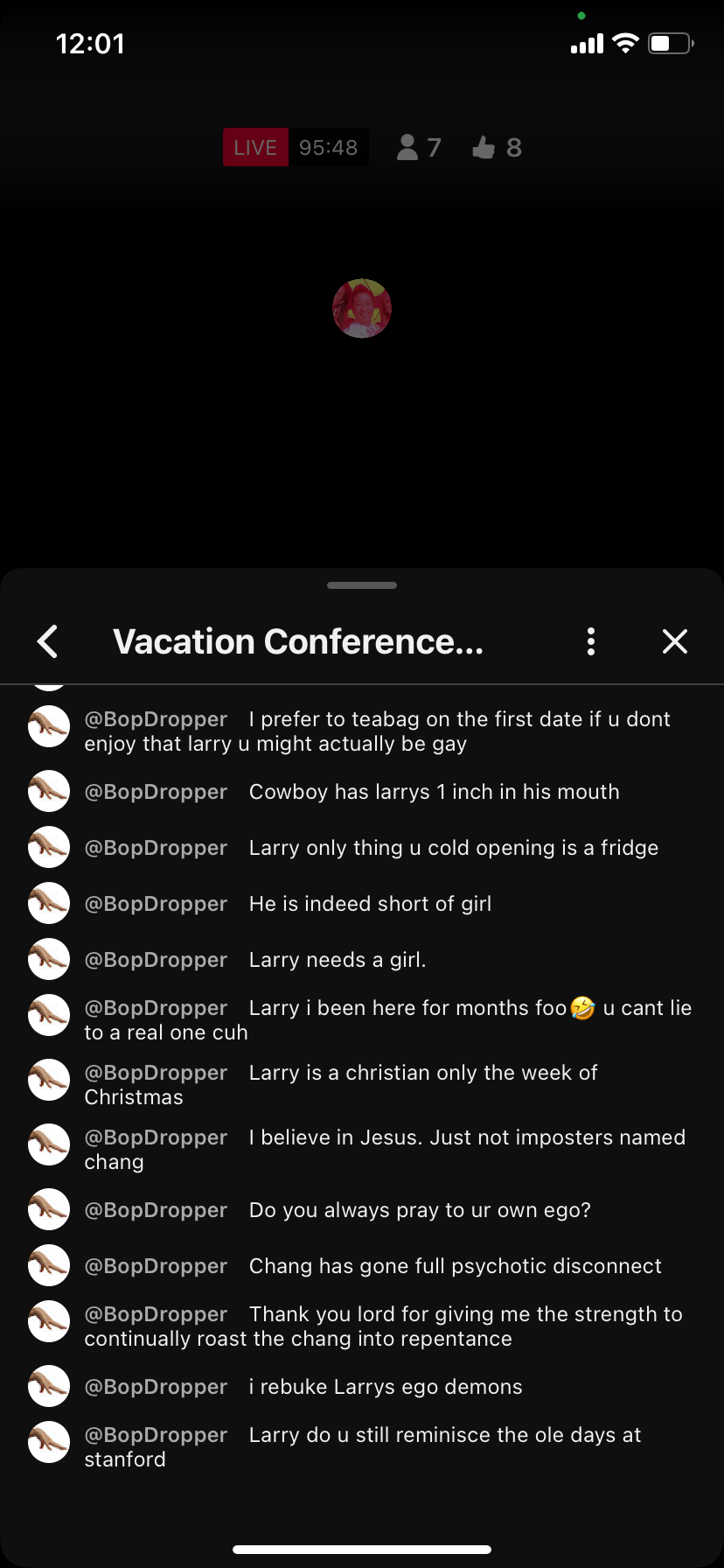This screenshot has width=724, height=1568.
Task: Go back from the Vacation Conference panel
Action: [48, 641]
